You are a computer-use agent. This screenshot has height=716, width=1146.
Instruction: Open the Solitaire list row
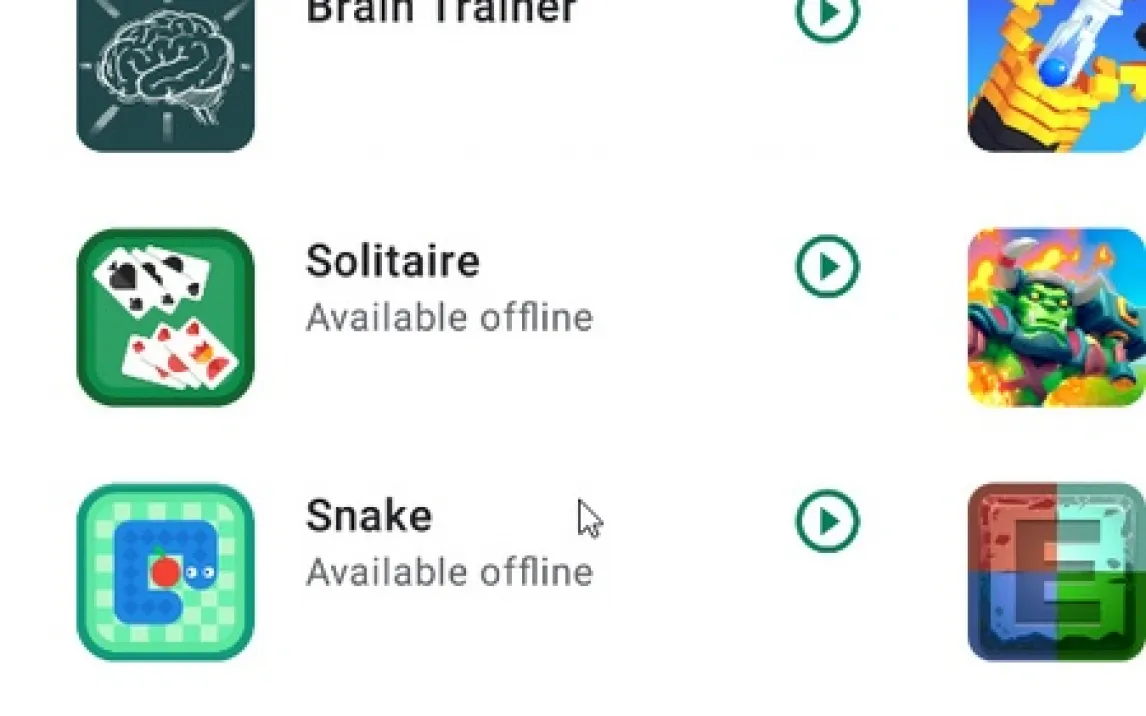(468, 317)
